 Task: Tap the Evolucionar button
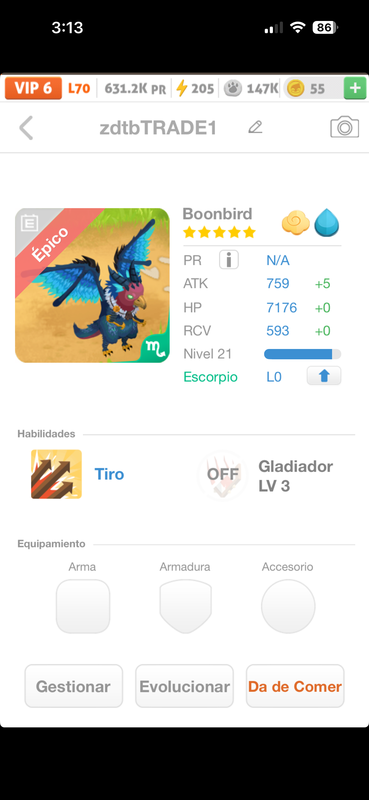(184, 686)
